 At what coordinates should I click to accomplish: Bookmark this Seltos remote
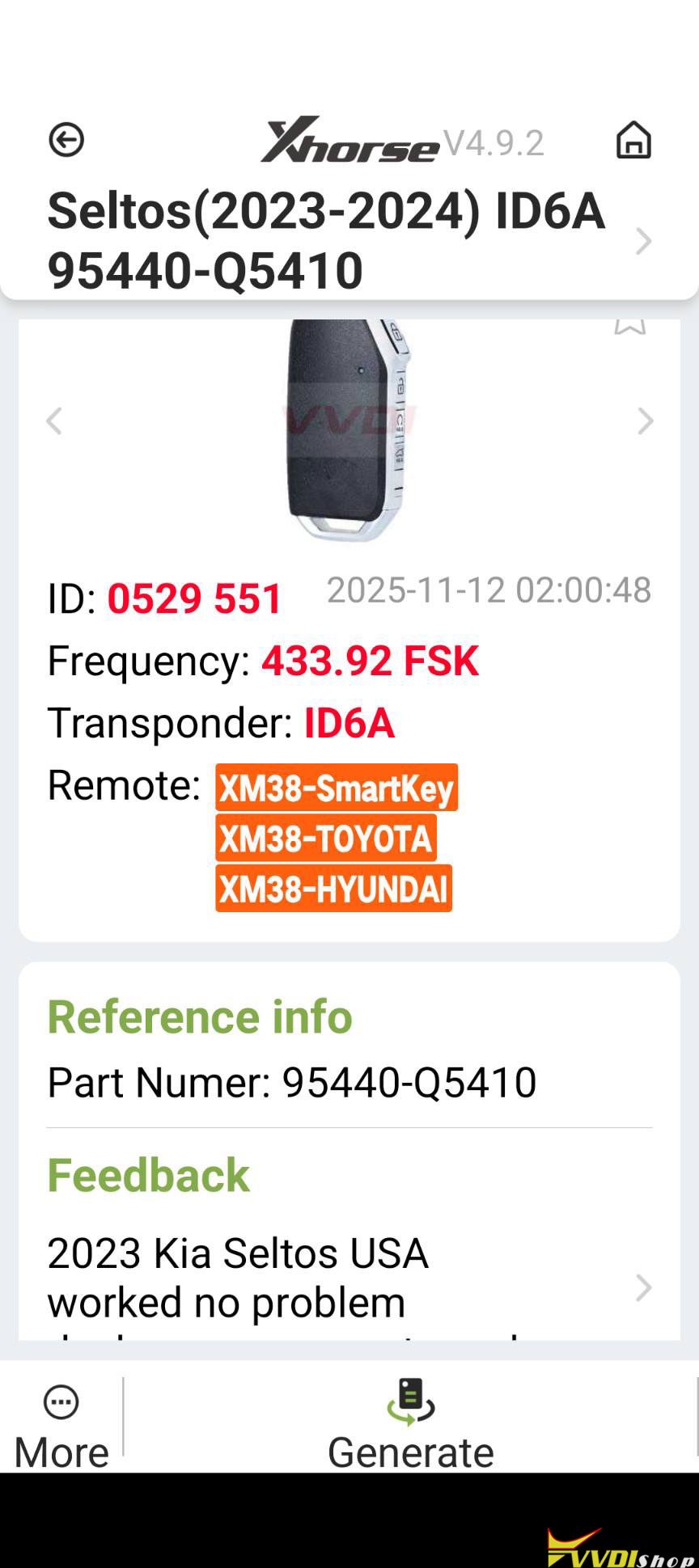[x=630, y=325]
